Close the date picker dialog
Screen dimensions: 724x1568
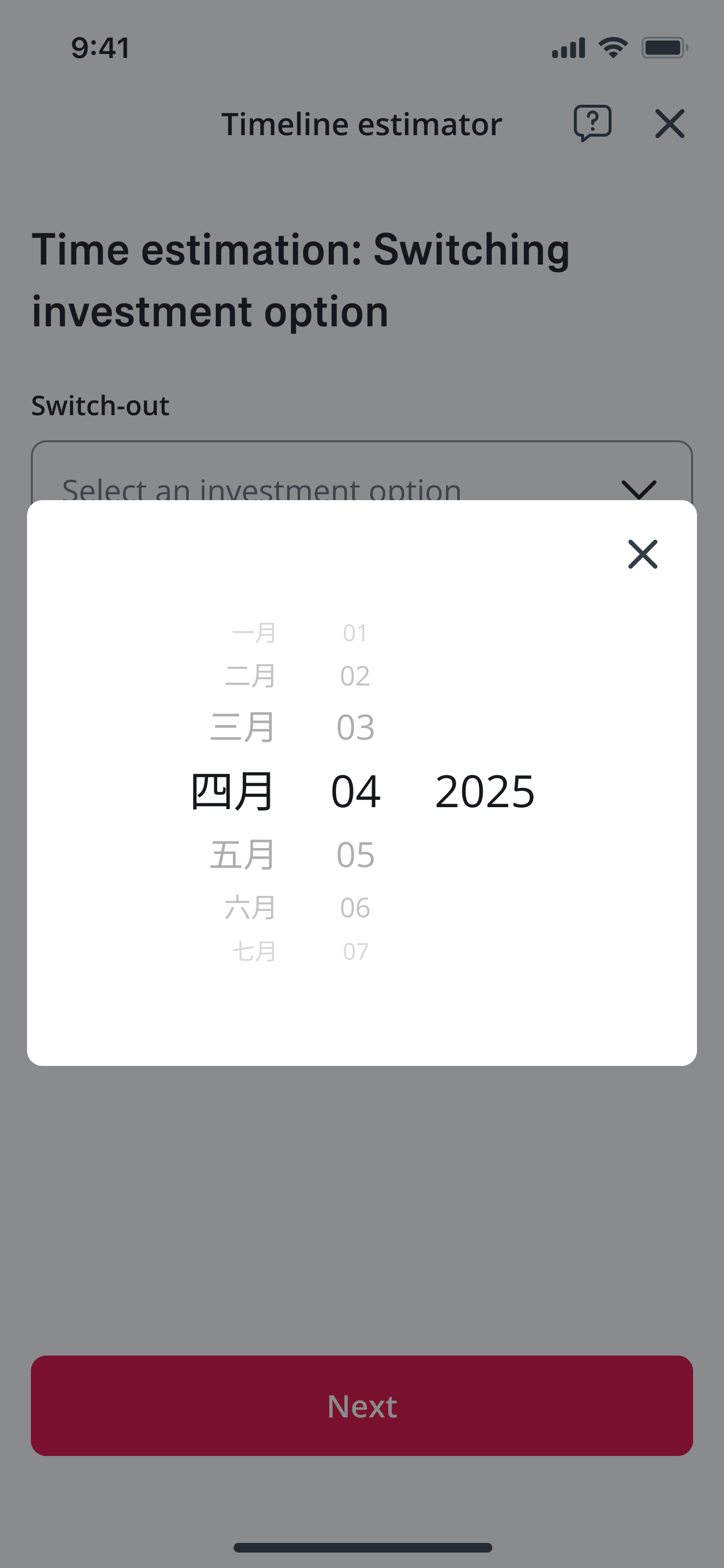(642, 554)
